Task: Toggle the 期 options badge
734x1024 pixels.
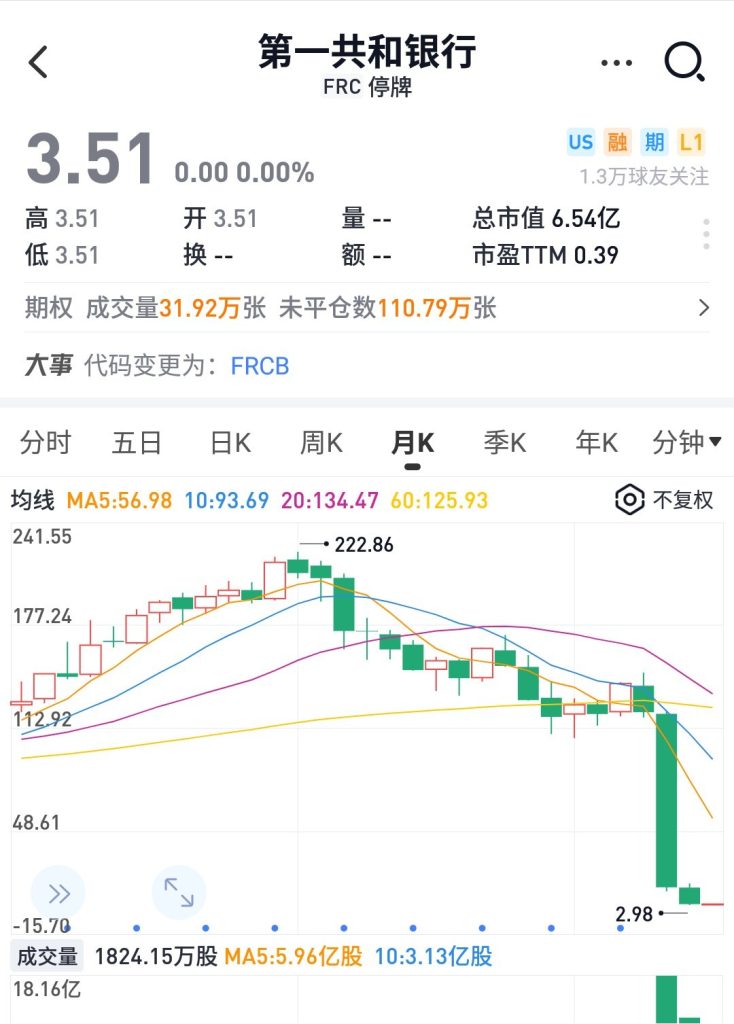Action: tap(655, 143)
